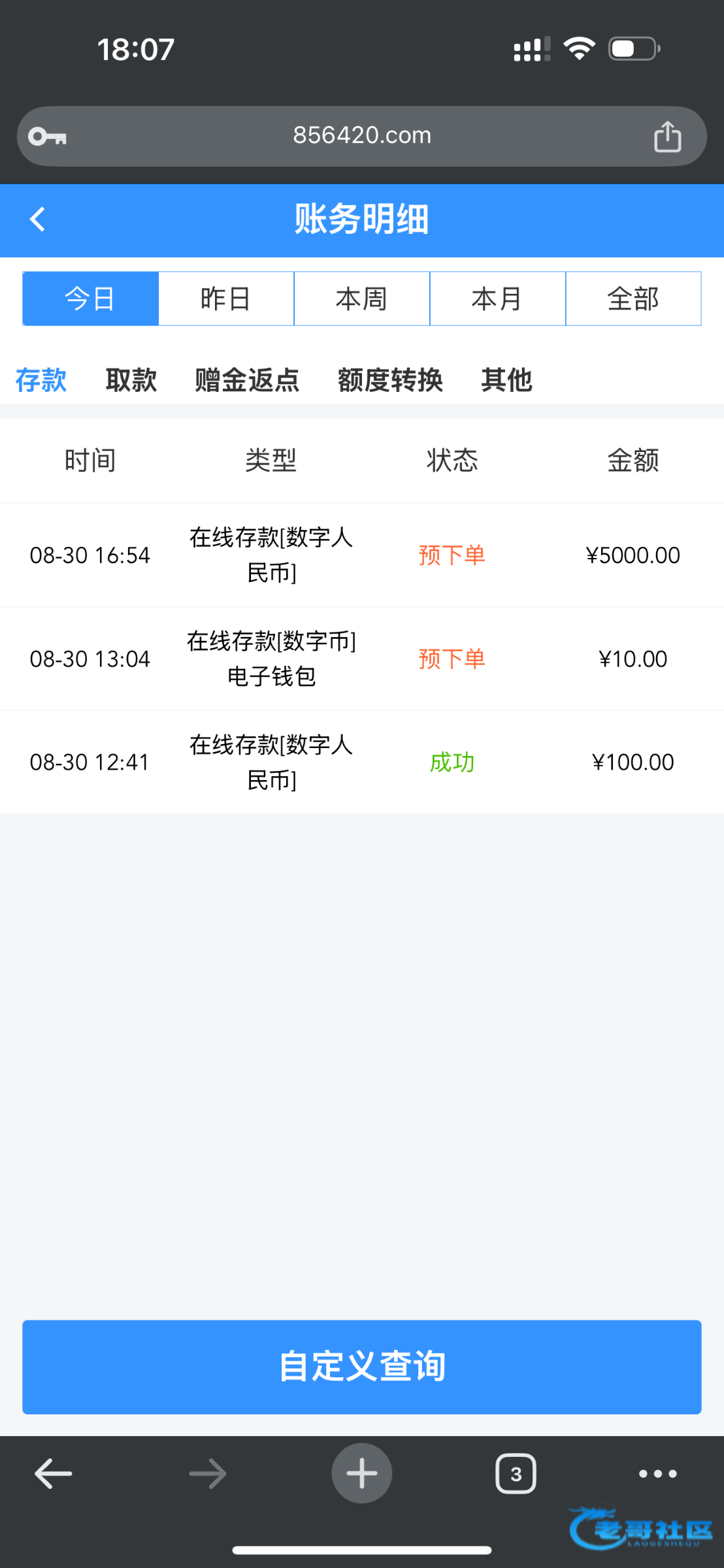This screenshot has width=724, height=1568.
Task: View 全部 records
Action: (x=633, y=299)
